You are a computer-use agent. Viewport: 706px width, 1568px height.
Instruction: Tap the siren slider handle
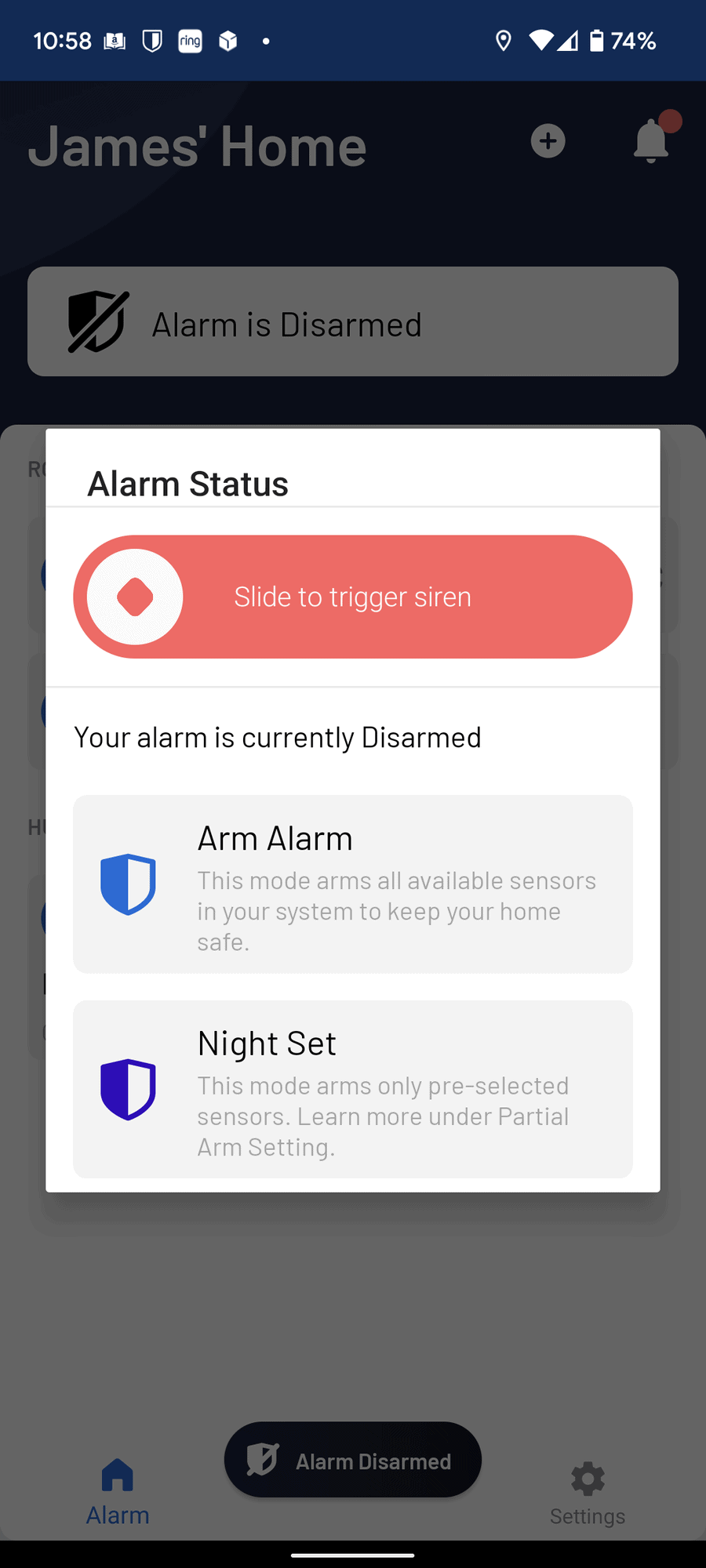point(135,597)
